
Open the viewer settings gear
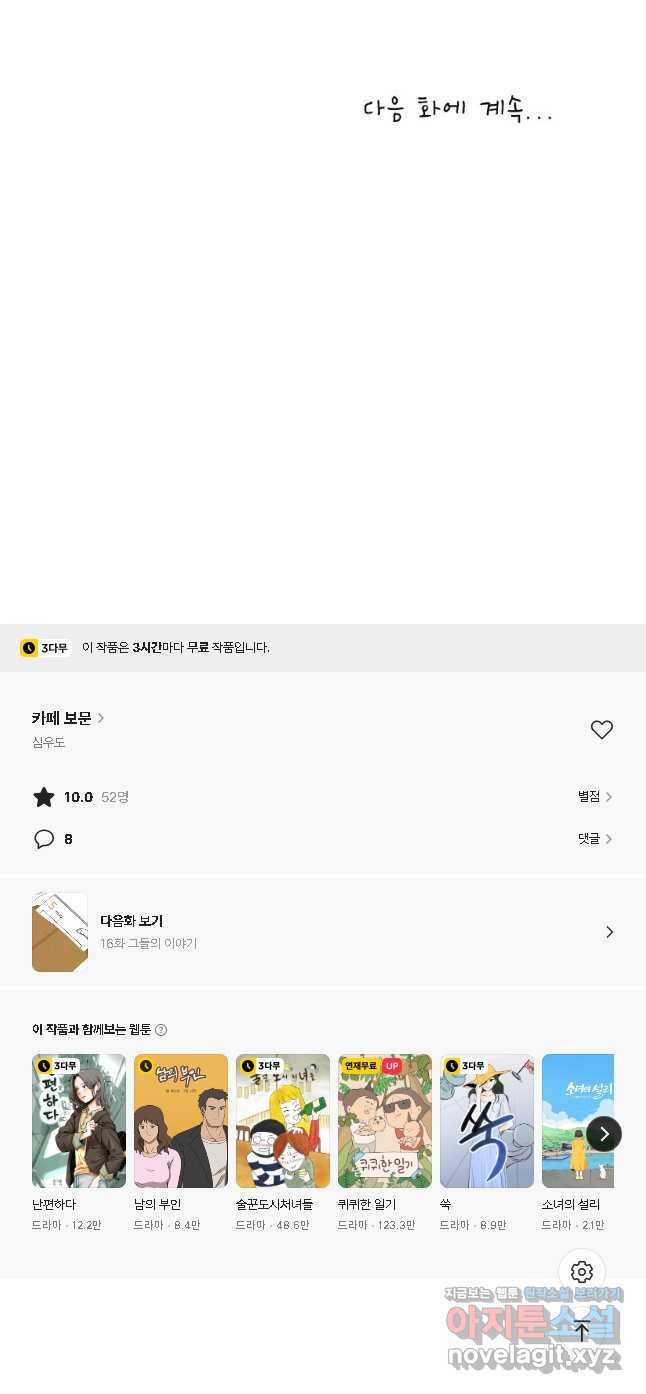pyautogui.click(x=582, y=1272)
